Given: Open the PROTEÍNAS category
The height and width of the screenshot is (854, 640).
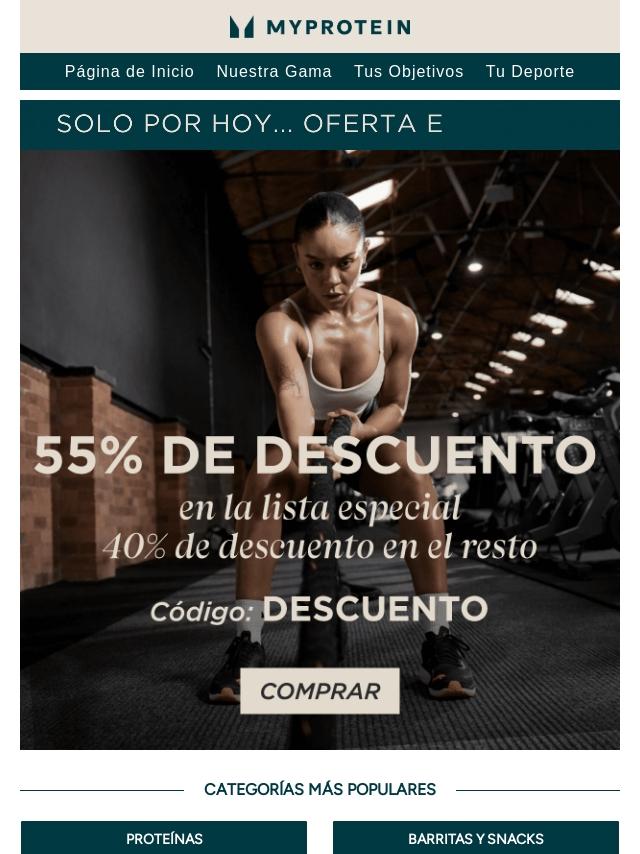Looking at the screenshot, I should click(x=164, y=838).
